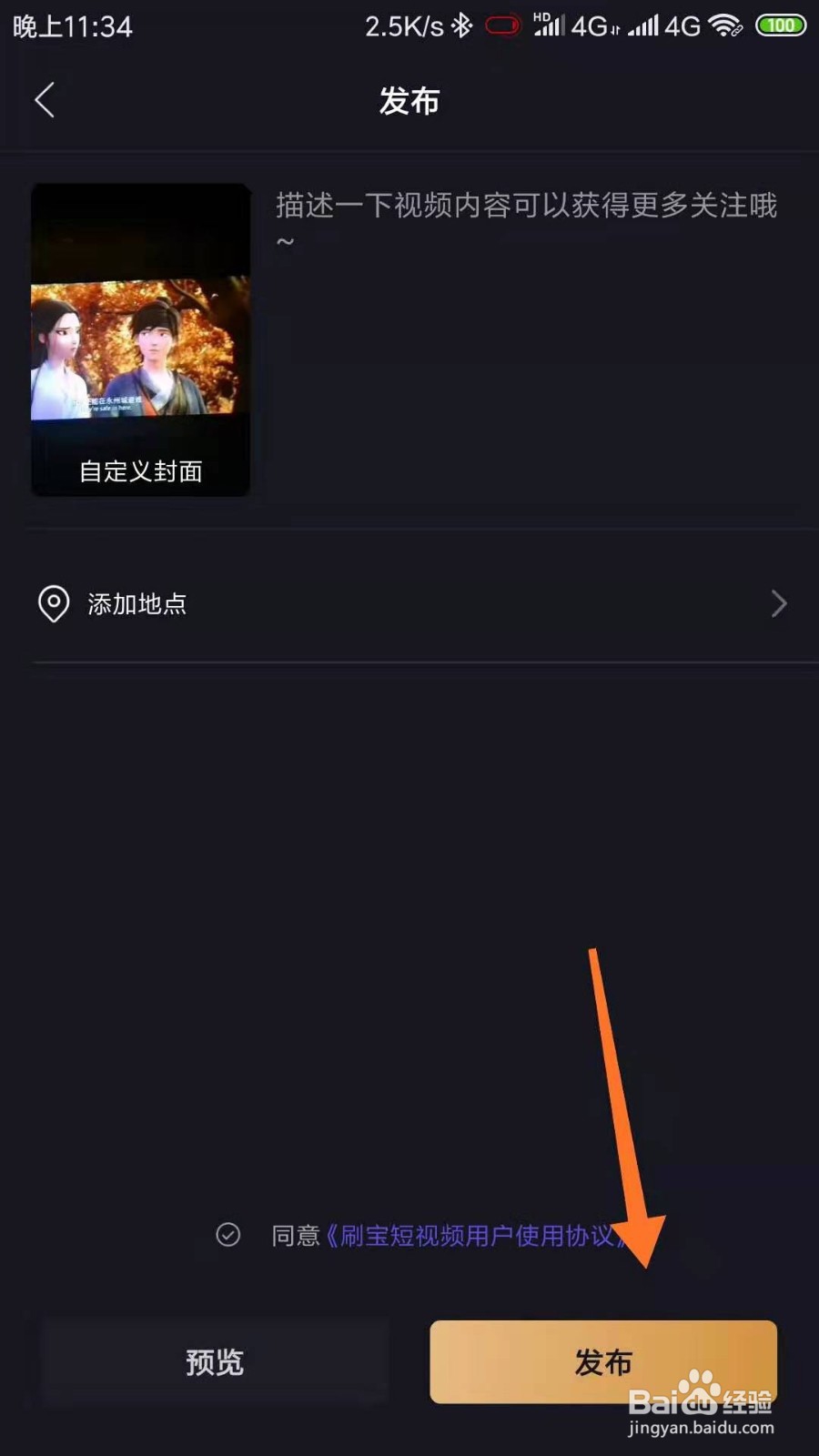Viewport: 819px width, 1456px height.
Task: Select 添加地点 to add a location
Action: coord(135,604)
